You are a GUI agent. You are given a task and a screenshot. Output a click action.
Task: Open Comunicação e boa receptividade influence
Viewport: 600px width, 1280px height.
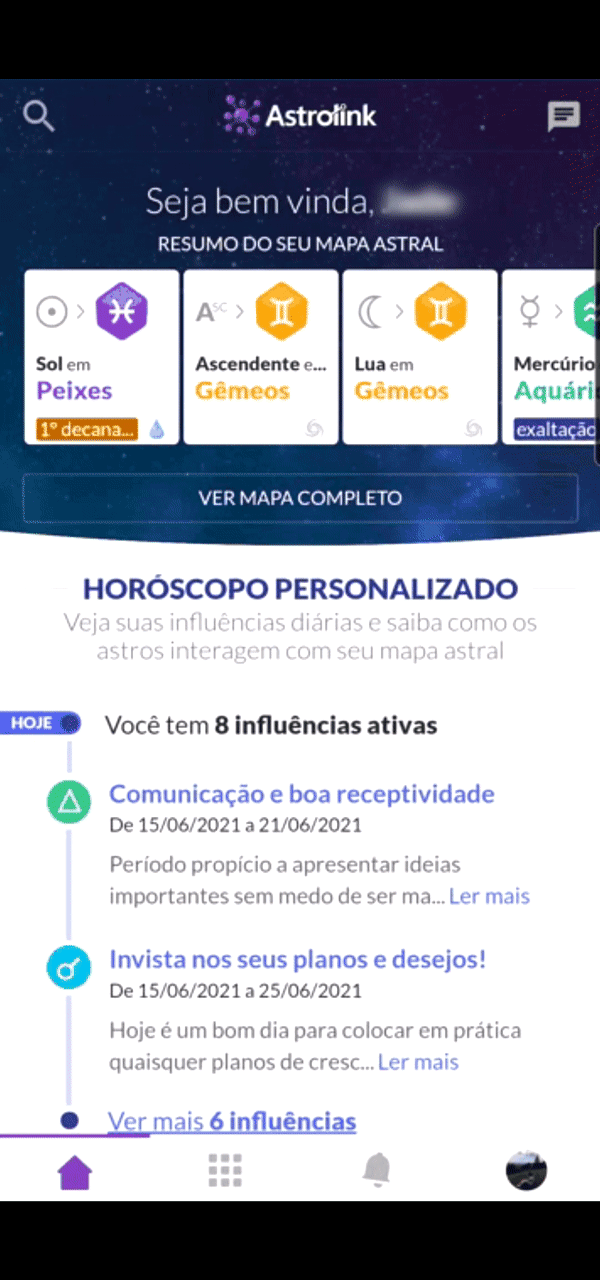301,794
